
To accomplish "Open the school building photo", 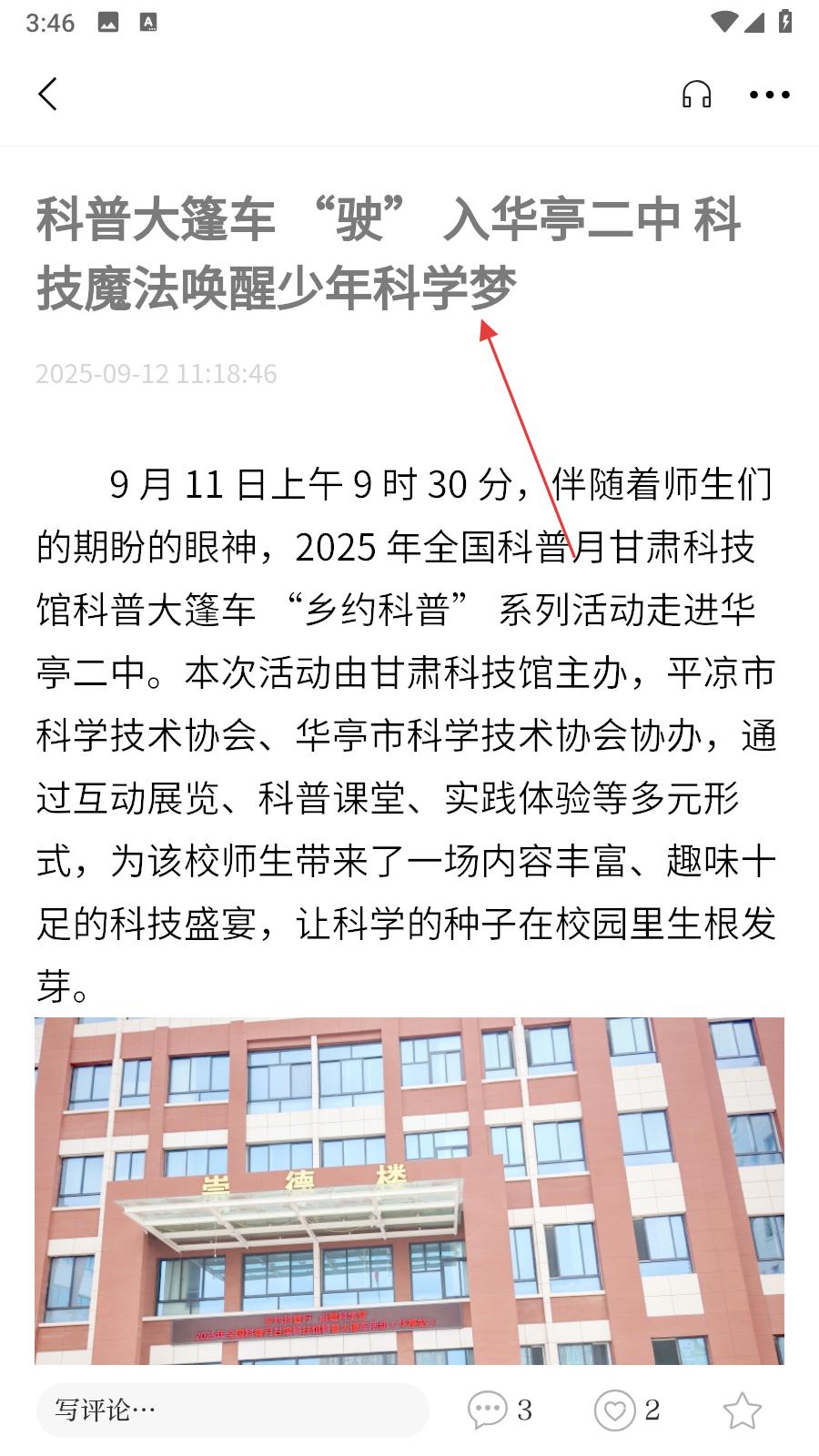I will click(409, 1190).
